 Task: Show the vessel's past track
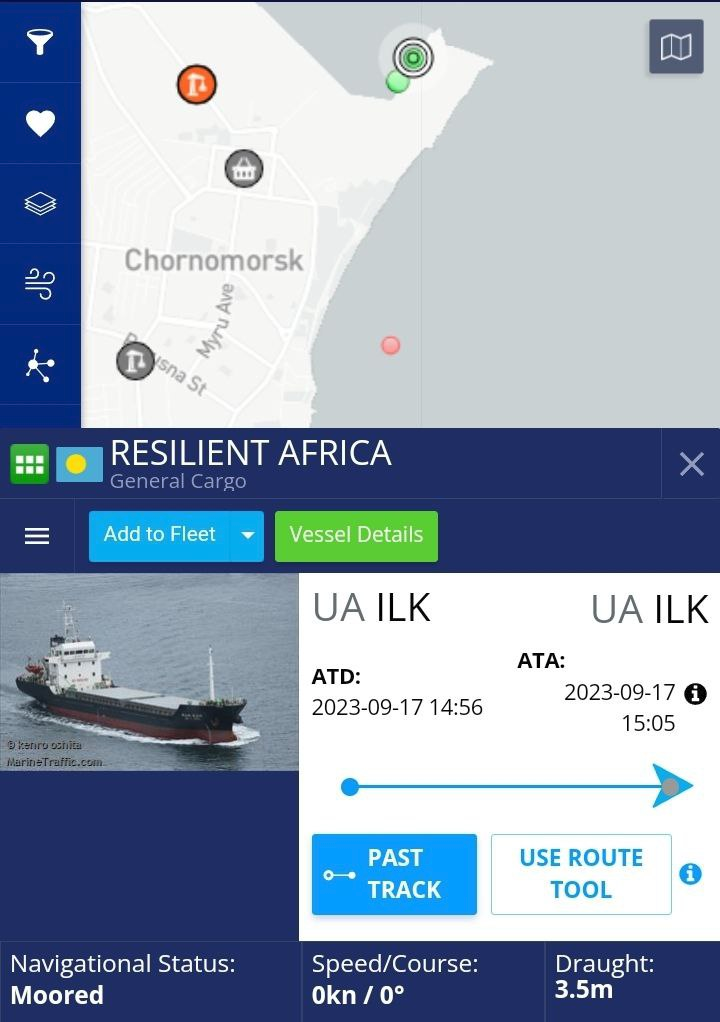[x=394, y=874]
